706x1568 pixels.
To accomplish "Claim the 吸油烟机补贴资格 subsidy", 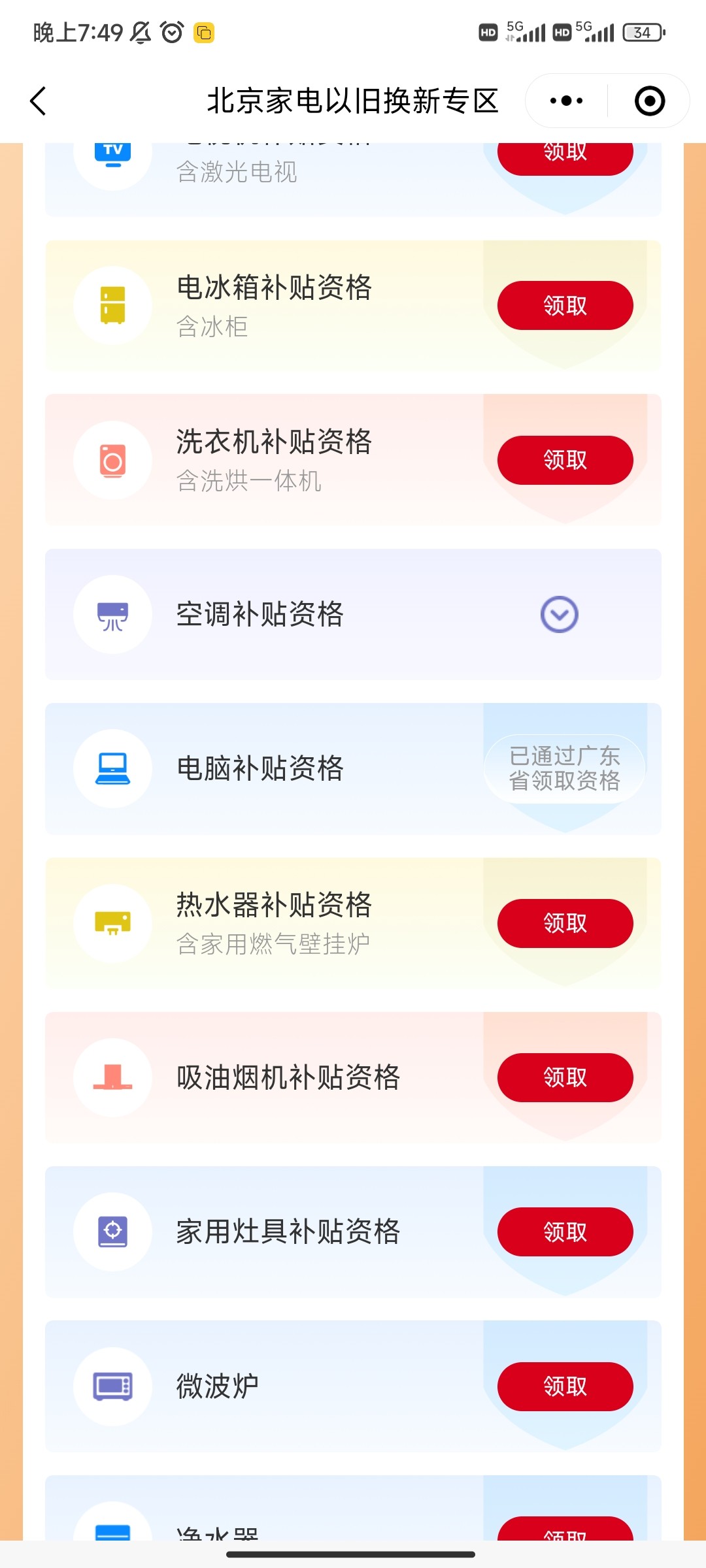I will coord(565,1077).
